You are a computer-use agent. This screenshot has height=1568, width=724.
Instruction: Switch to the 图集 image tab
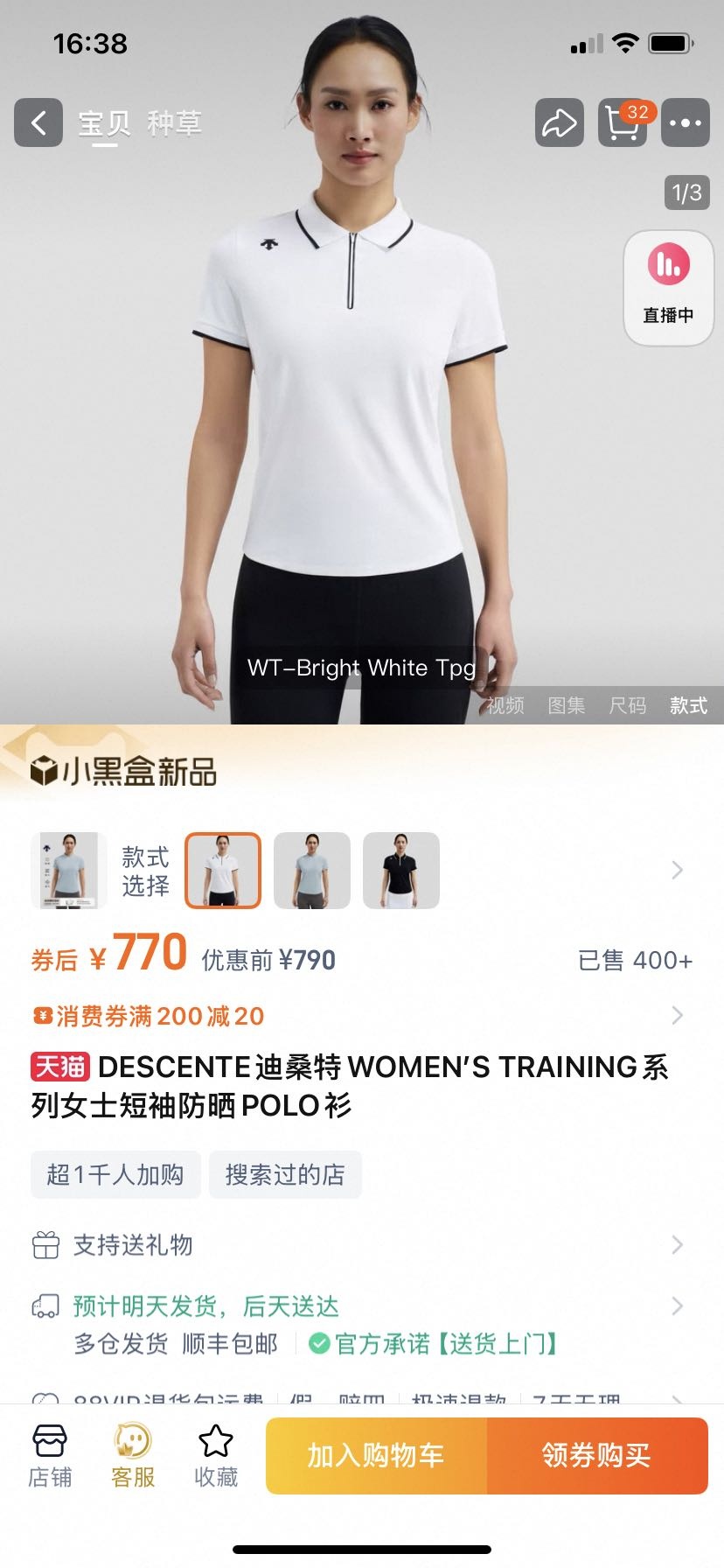tap(566, 705)
